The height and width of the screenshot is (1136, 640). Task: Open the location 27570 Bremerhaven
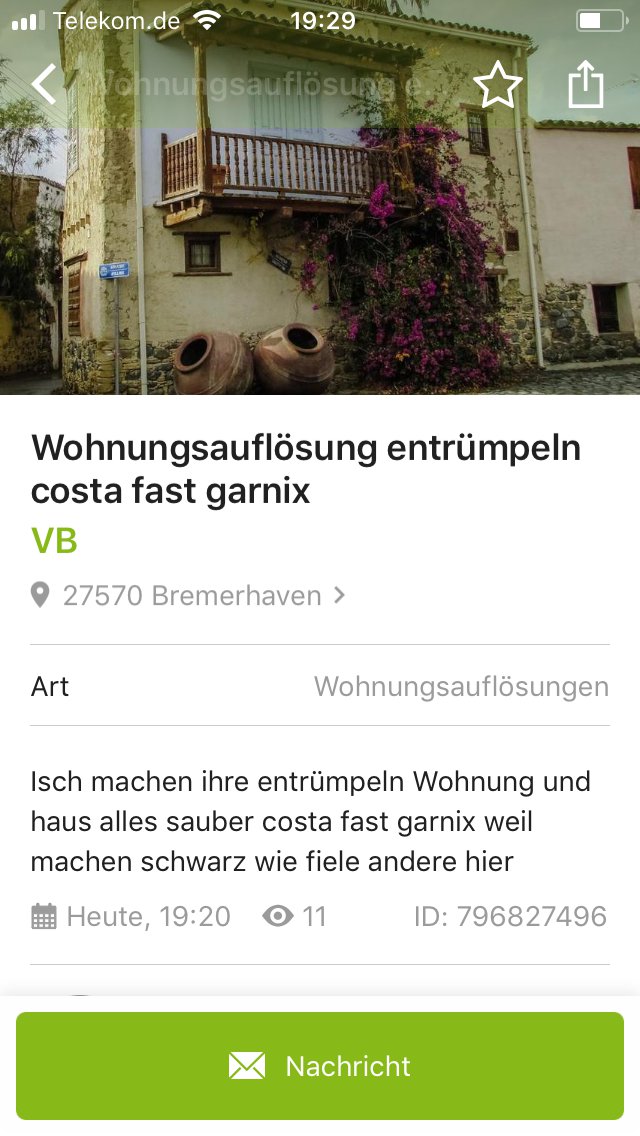click(190, 596)
